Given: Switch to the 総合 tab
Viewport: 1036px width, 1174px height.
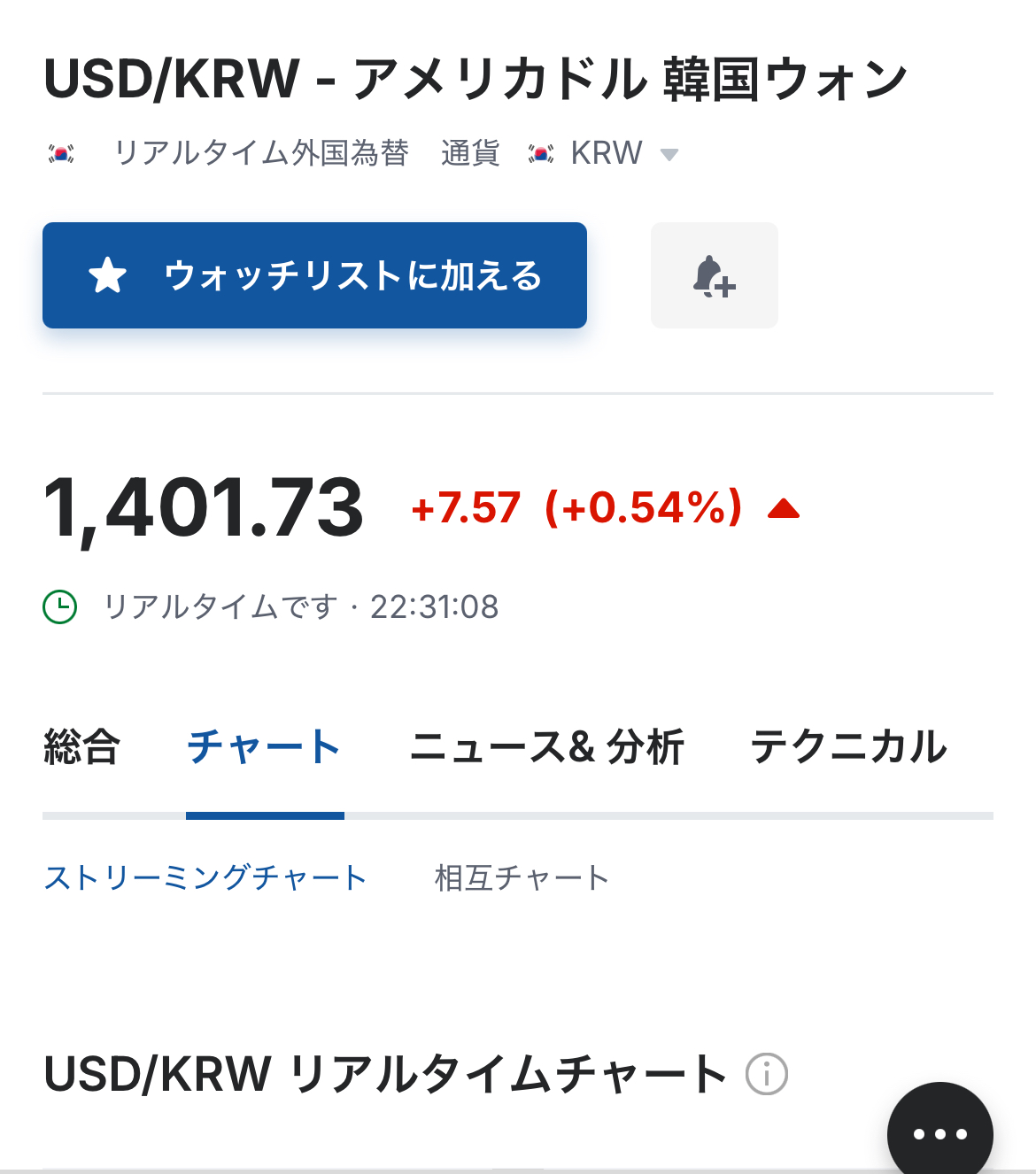Looking at the screenshot, I should (x=81, y=746).
